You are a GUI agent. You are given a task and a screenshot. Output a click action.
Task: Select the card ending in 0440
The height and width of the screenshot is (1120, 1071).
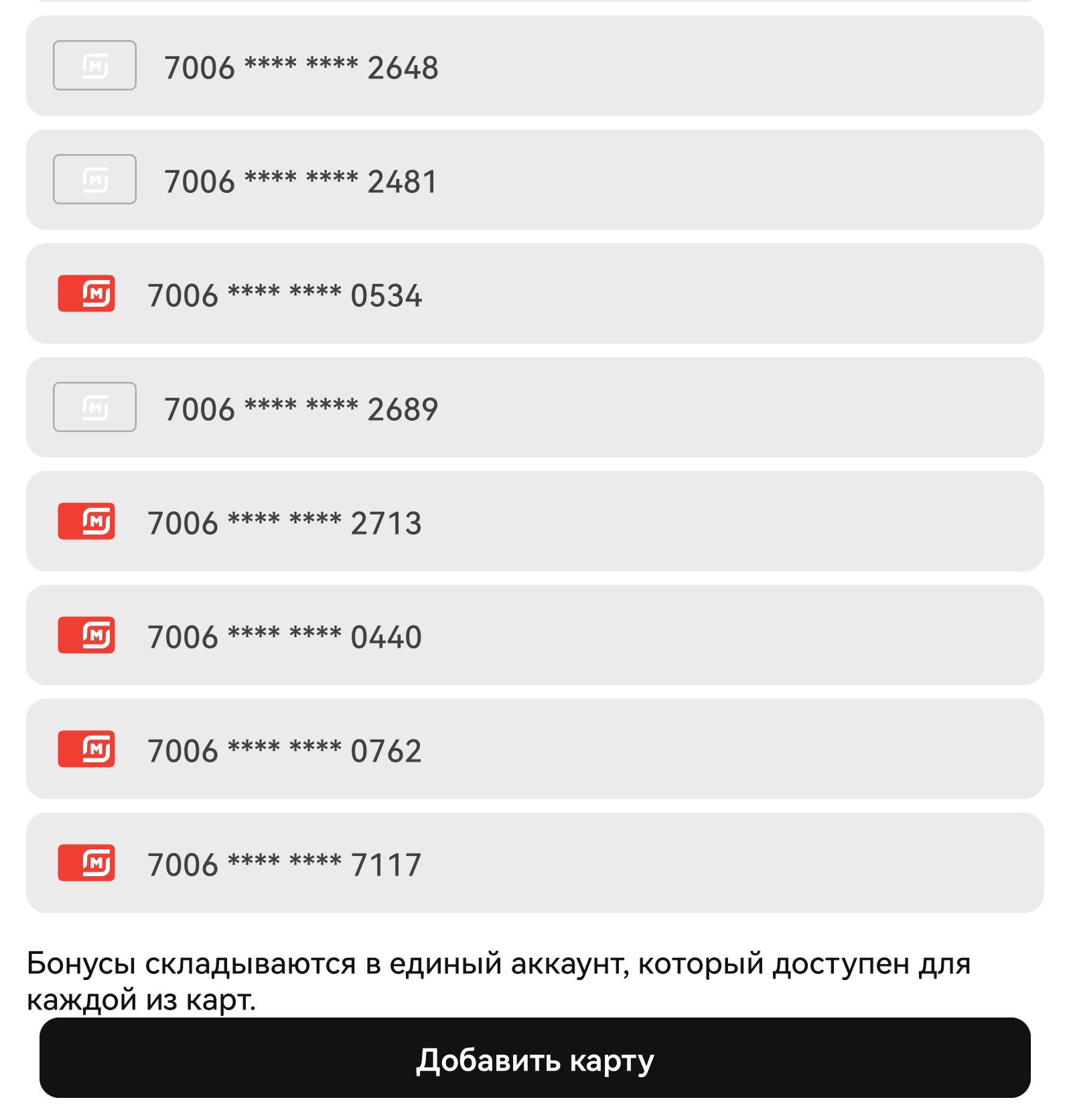click(x=534, y=635)
